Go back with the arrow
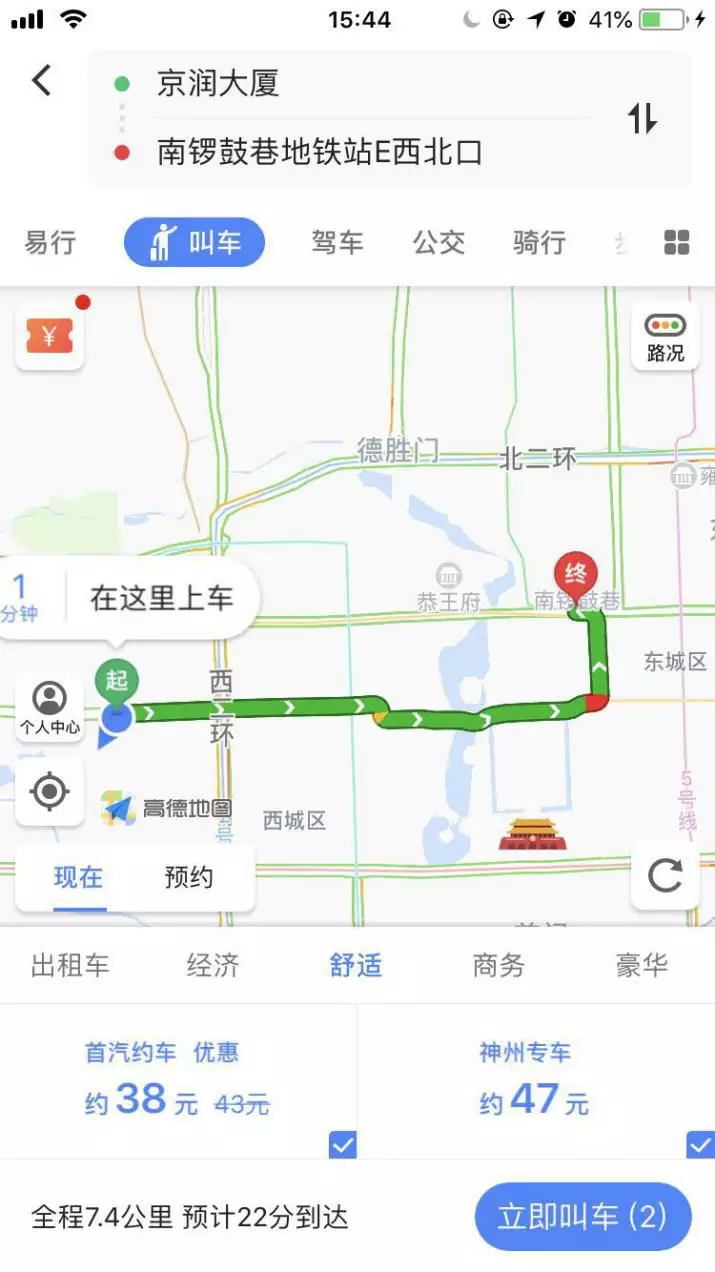715x1272 pixels. coord(42,80)
